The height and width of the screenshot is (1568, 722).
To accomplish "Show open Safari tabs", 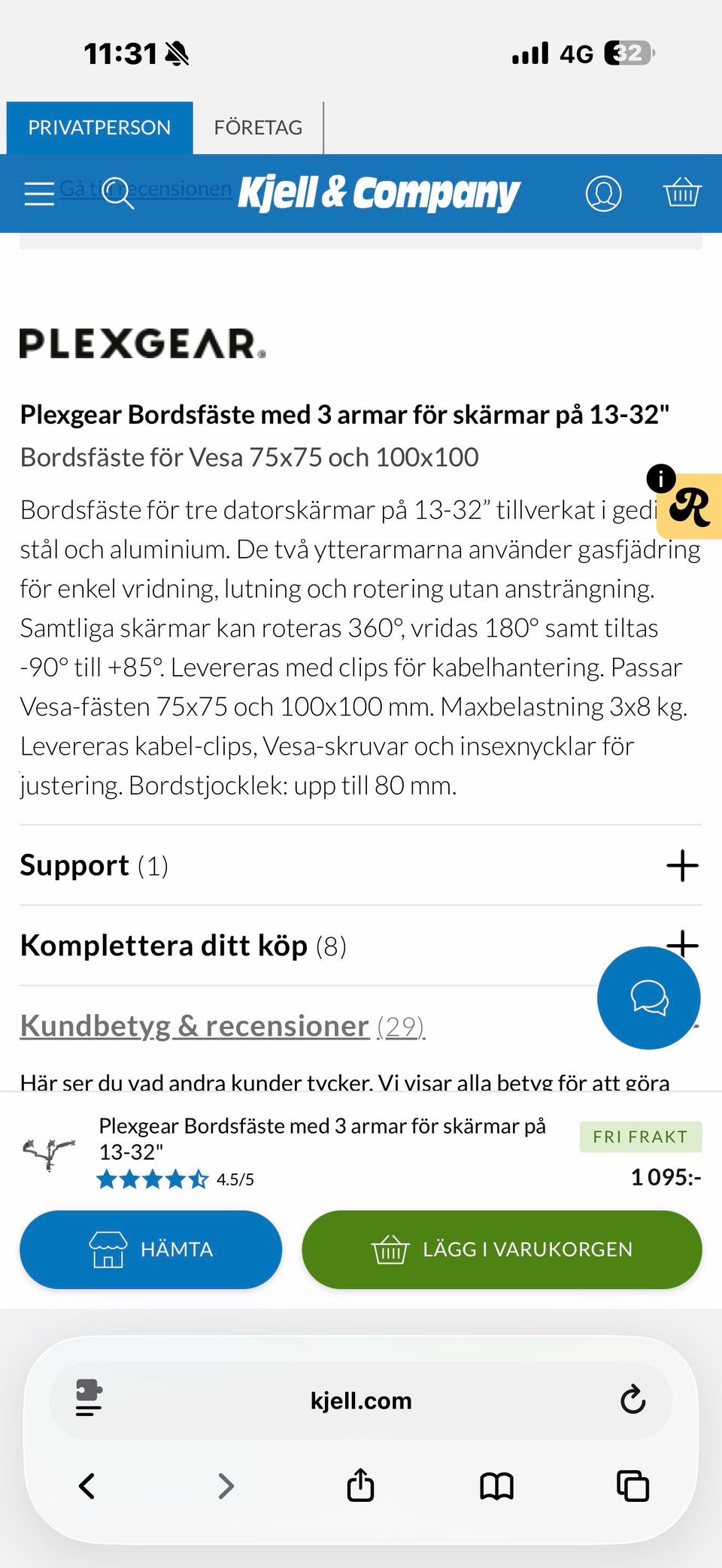I will point(633,1485).
